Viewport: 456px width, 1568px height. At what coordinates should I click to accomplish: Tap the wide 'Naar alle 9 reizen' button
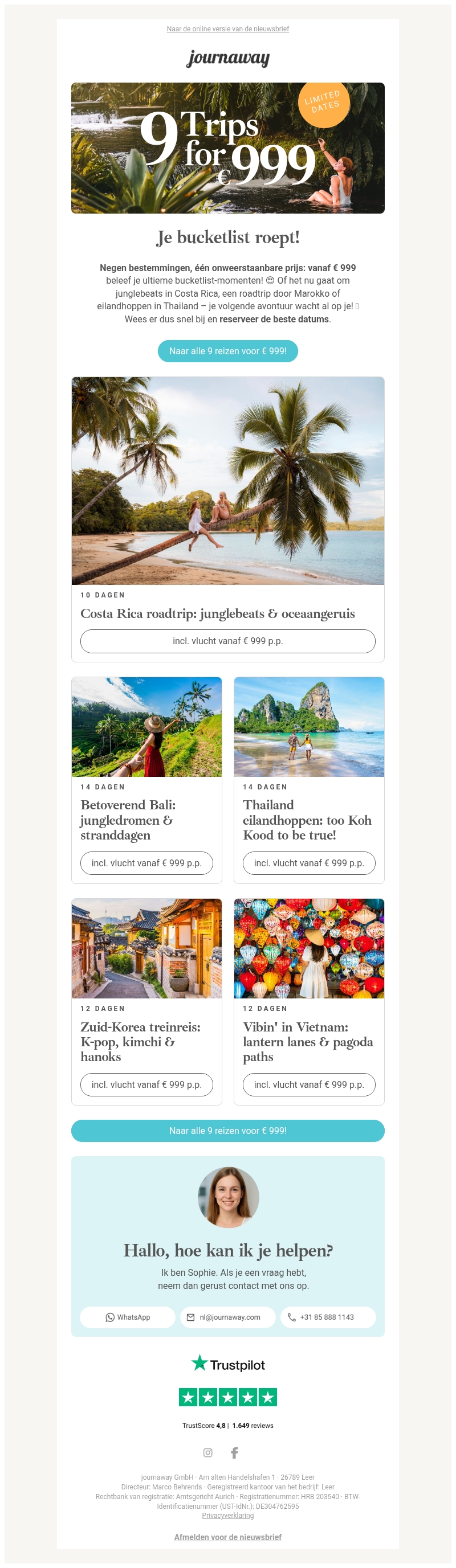point(227,1131)
